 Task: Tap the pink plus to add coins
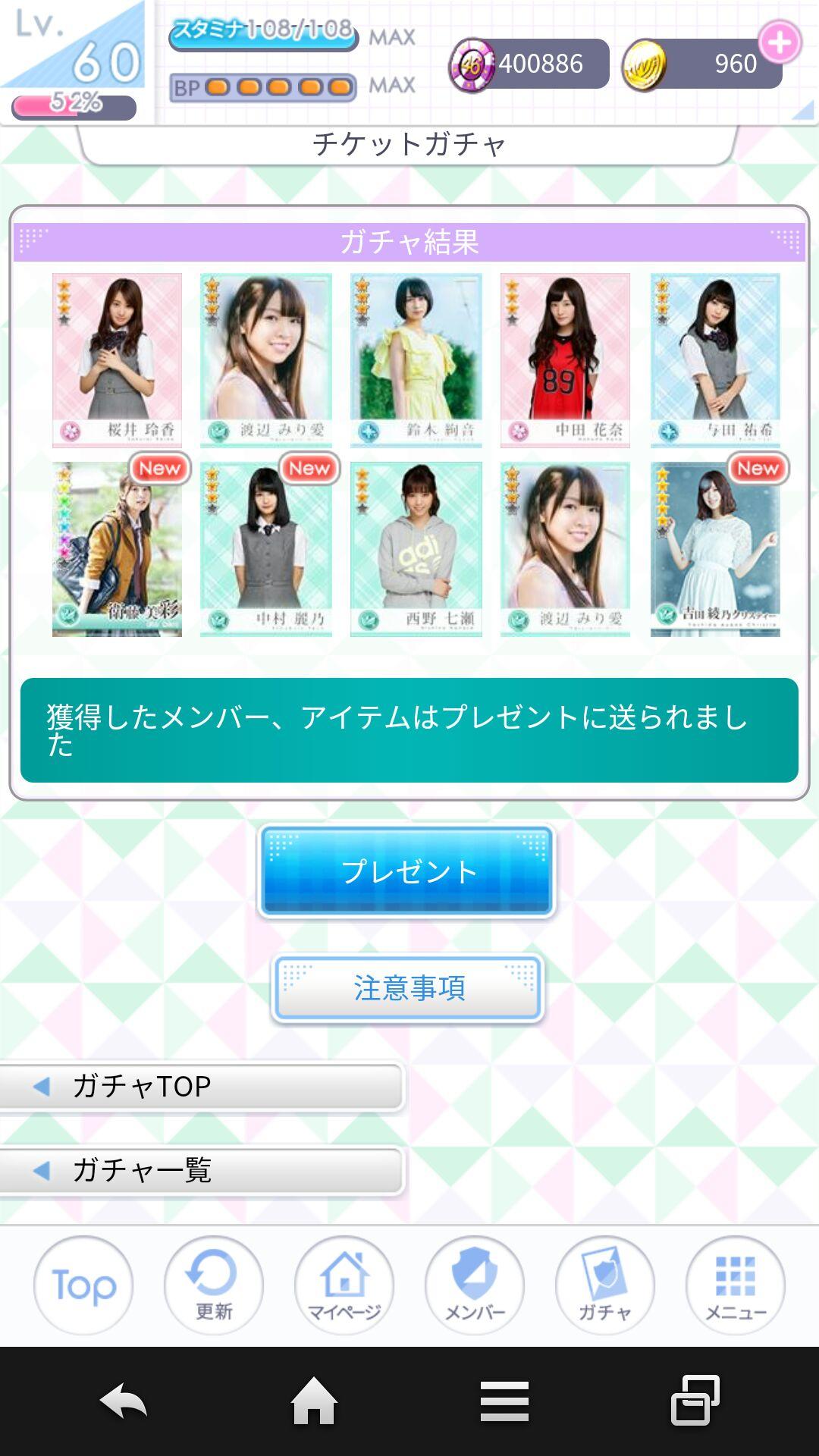coord(780,43)
